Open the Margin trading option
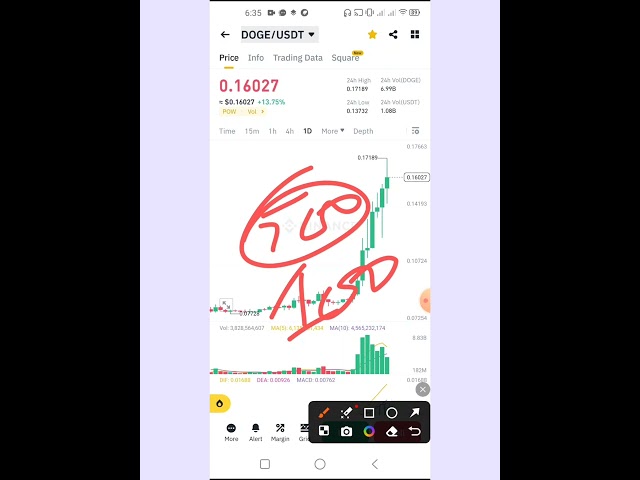Screen dimensions: 640x480 280,432
